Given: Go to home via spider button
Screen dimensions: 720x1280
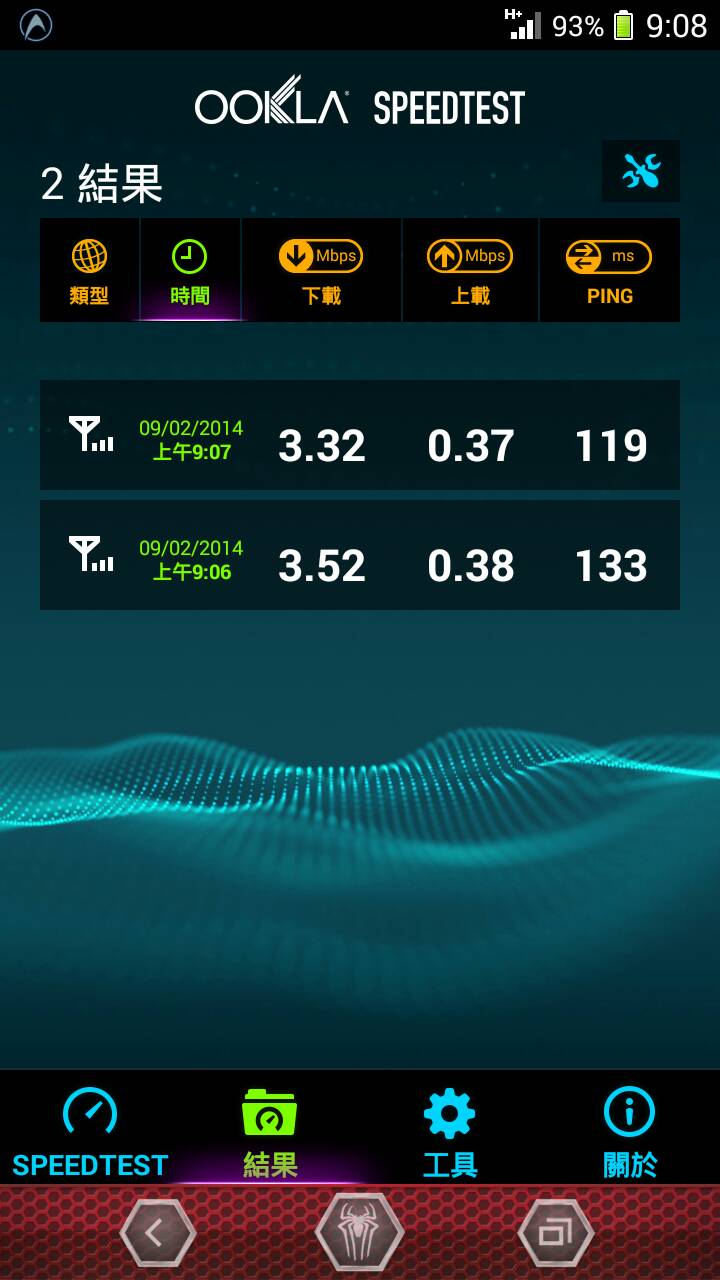Looking at the screenshot, I should pyautogui.click(x=360, y=1234).
